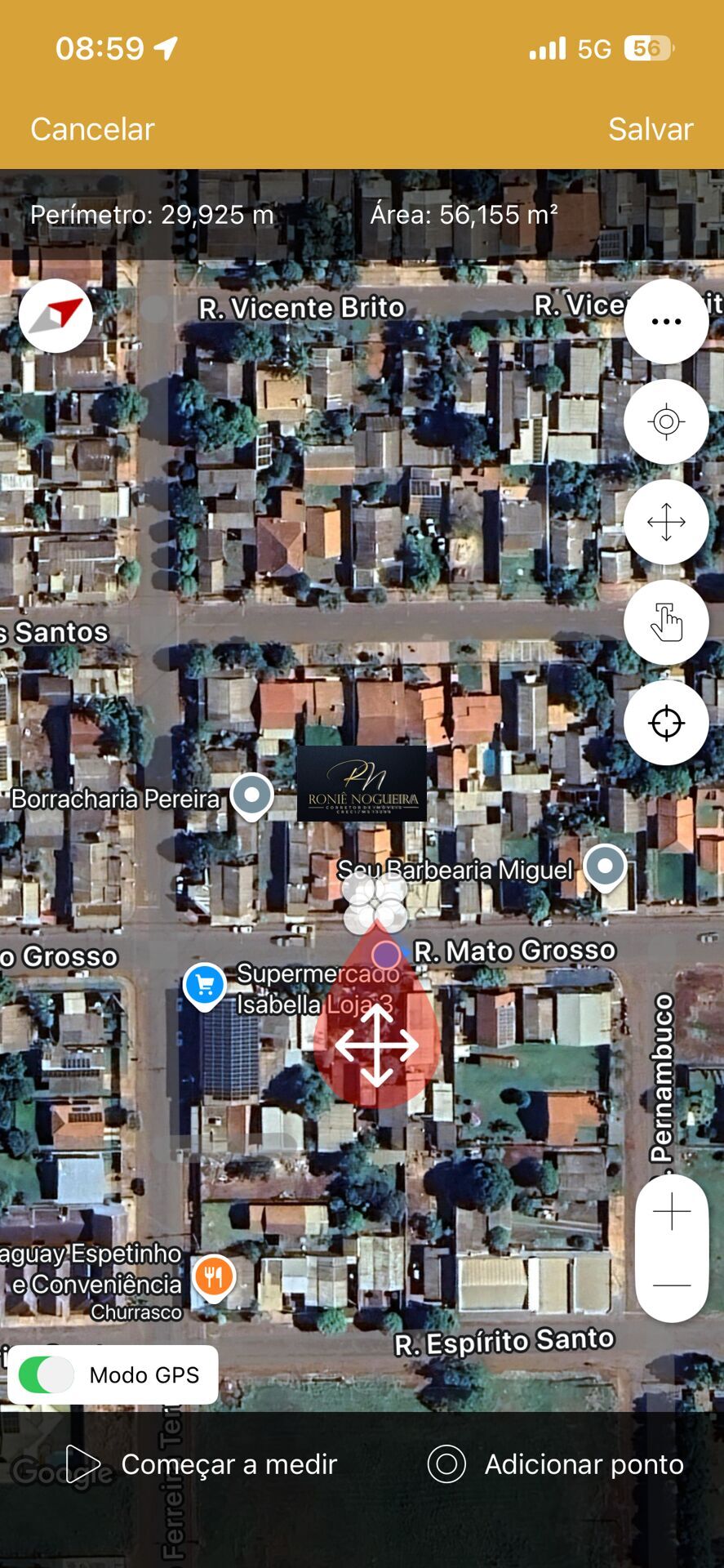Turn off the Modo GPS switch
724x1568 pixels.
tap(47, 1375)
